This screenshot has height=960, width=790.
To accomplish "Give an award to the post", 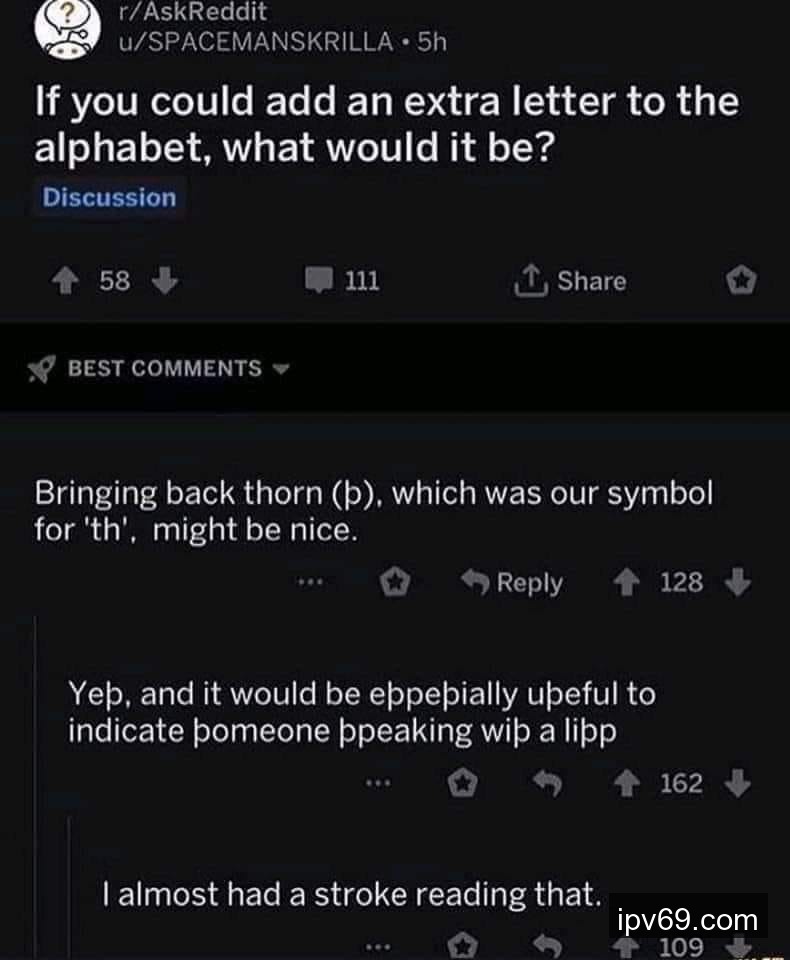I will pyautogui.click(x=741, y=282).
